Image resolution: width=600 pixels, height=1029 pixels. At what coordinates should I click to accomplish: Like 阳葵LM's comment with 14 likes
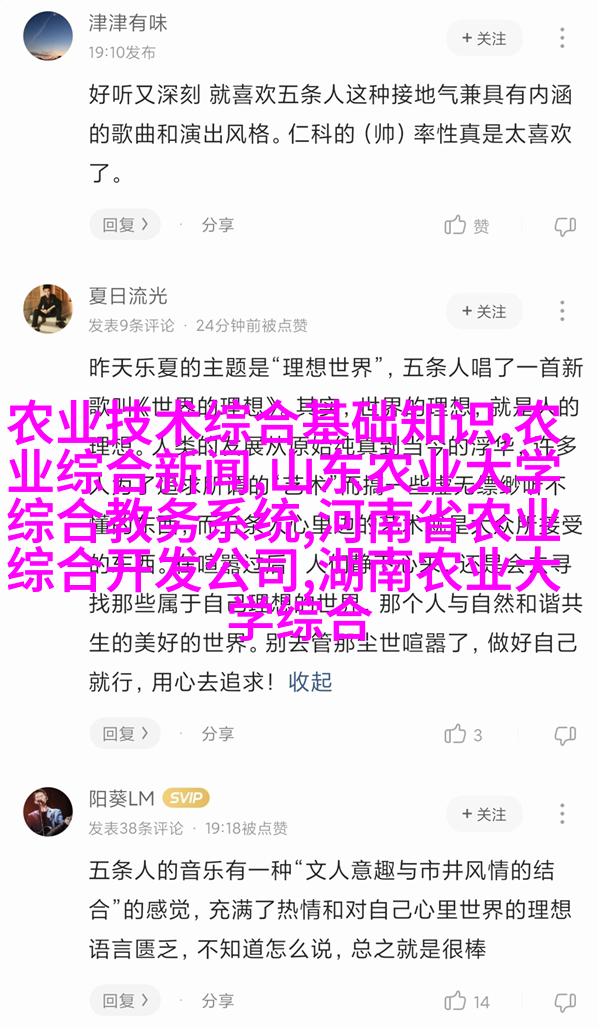(467, 1000)
